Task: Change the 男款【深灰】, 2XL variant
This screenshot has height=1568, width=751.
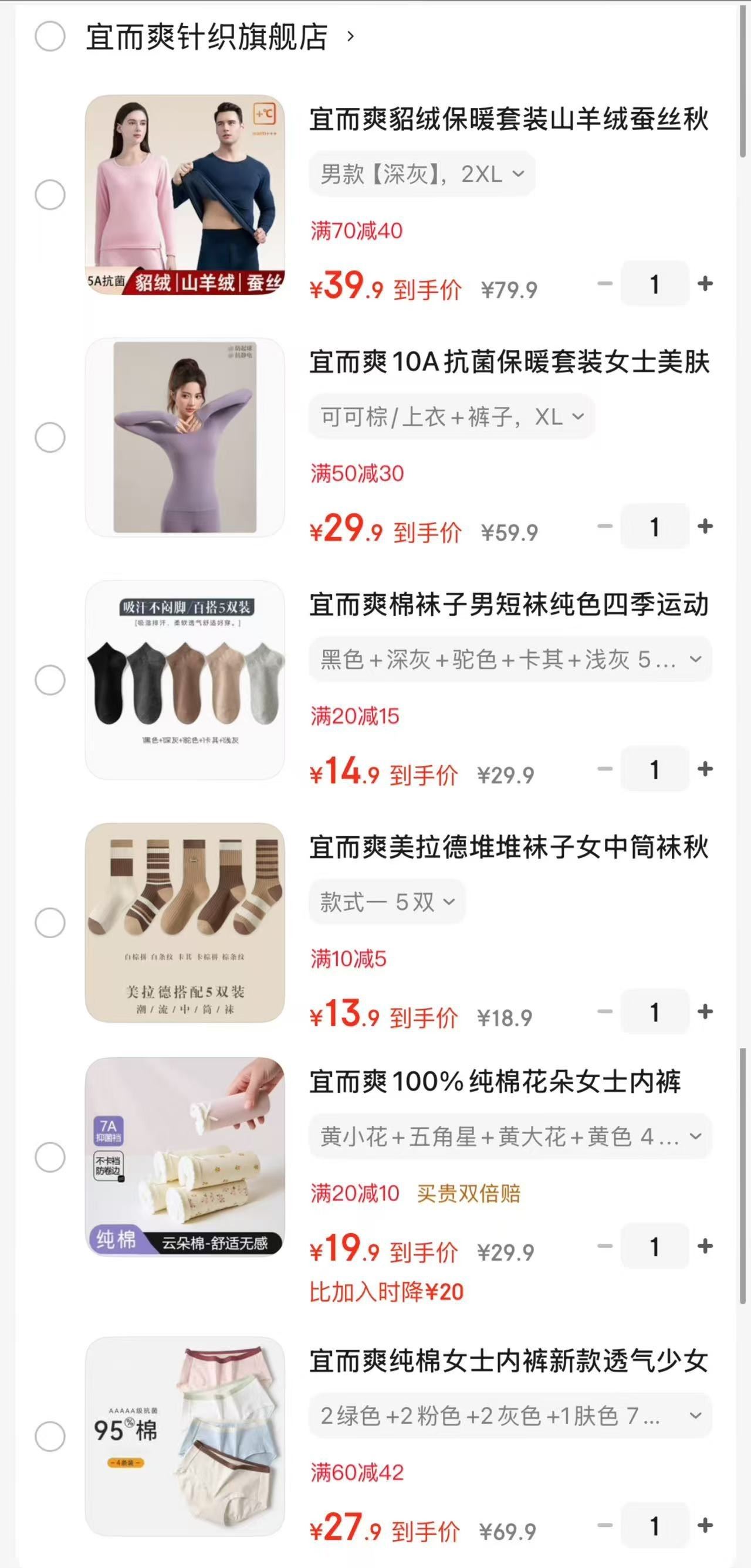Action: click(x=421, y=175)
